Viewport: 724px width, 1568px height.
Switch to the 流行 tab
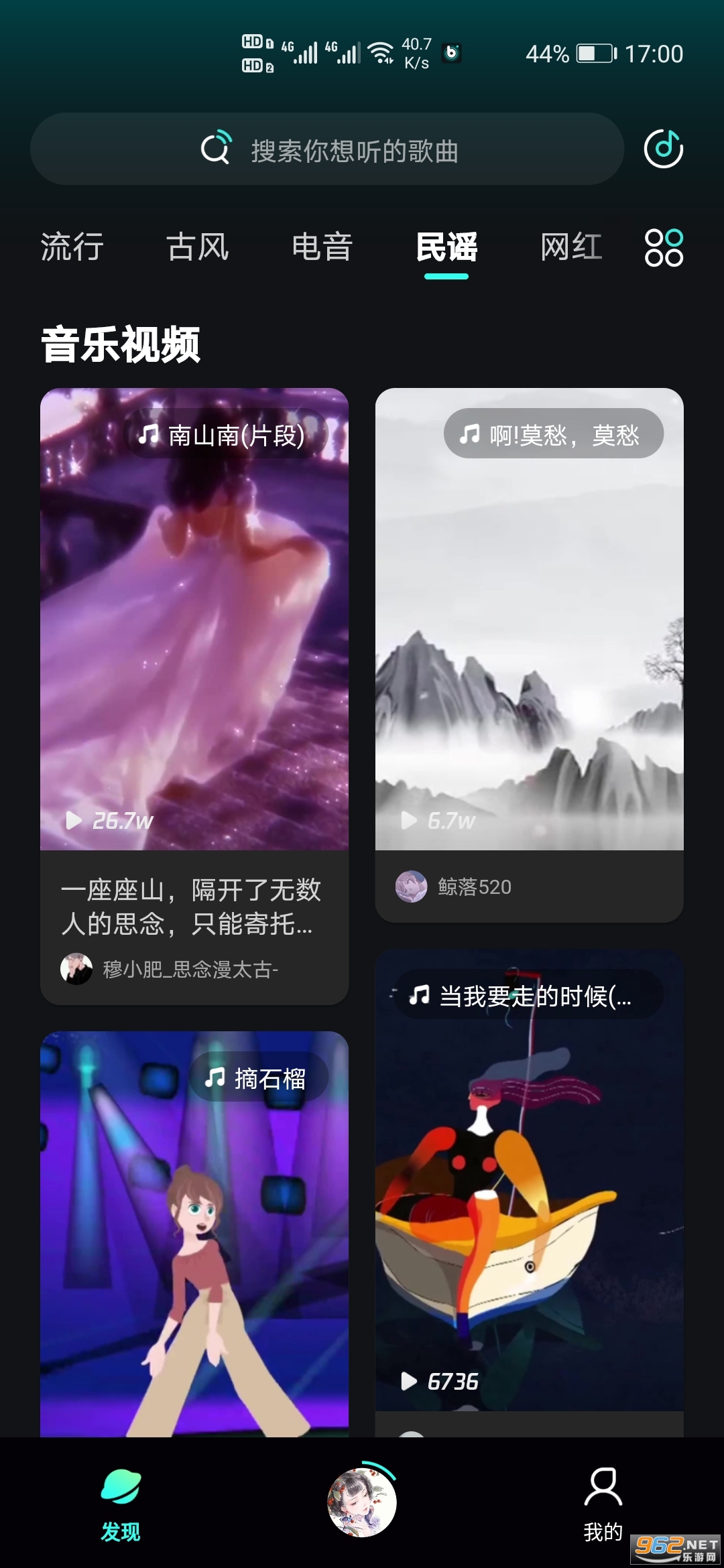[x=72, y=247]
